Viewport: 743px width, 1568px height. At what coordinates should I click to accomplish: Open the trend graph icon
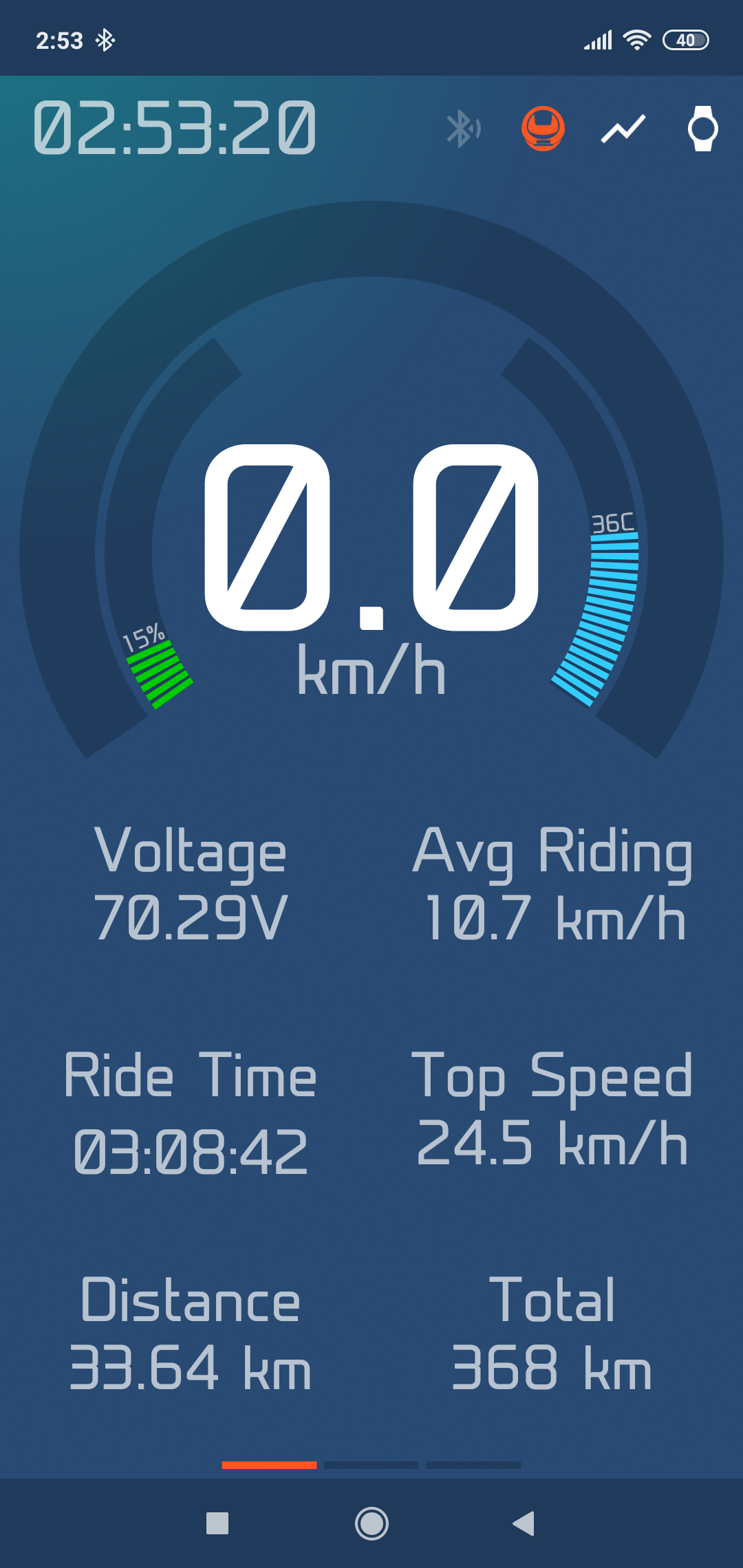click(623, 129)
